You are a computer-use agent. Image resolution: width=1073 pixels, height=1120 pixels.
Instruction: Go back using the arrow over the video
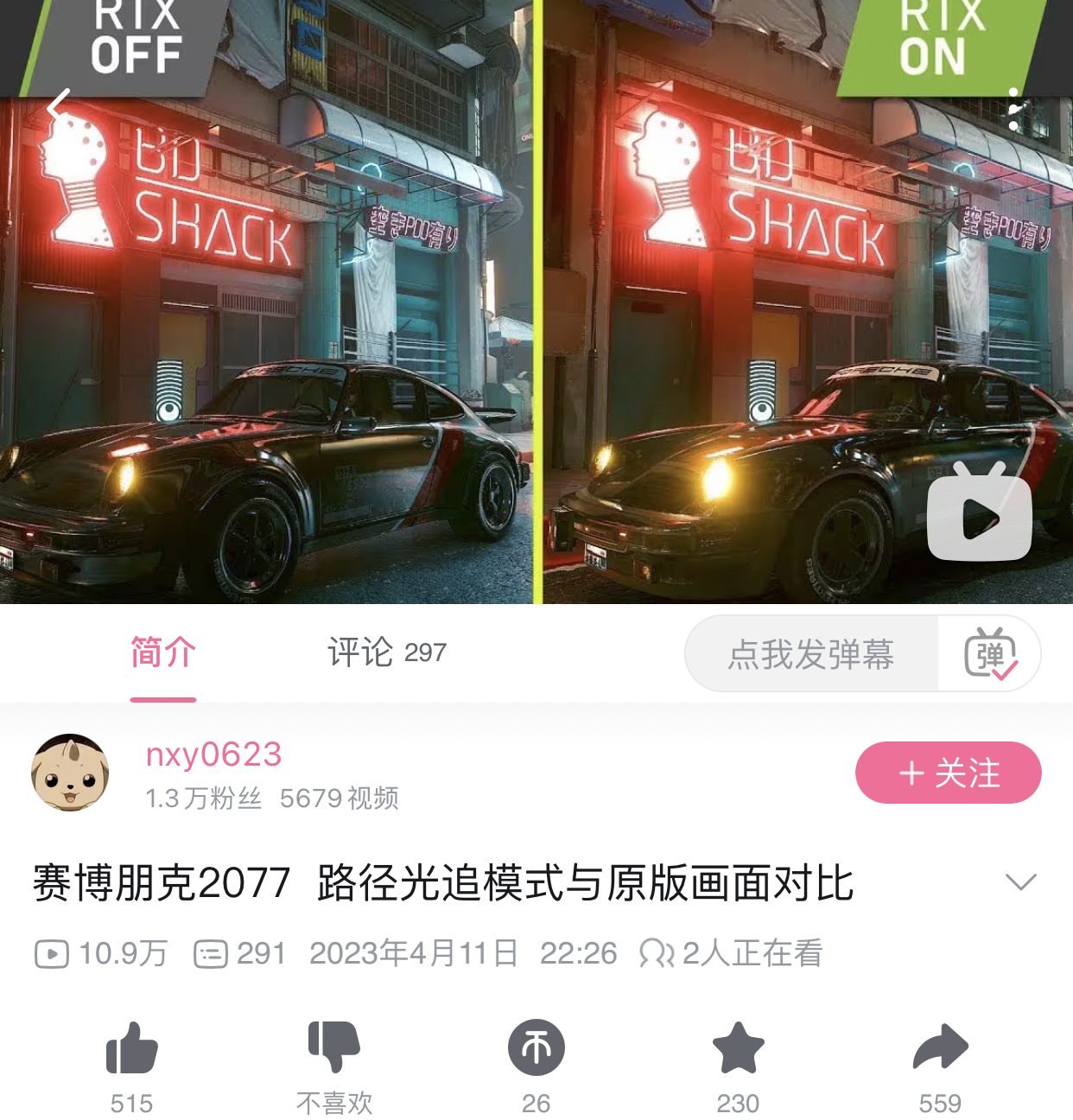tap(58, 107)
